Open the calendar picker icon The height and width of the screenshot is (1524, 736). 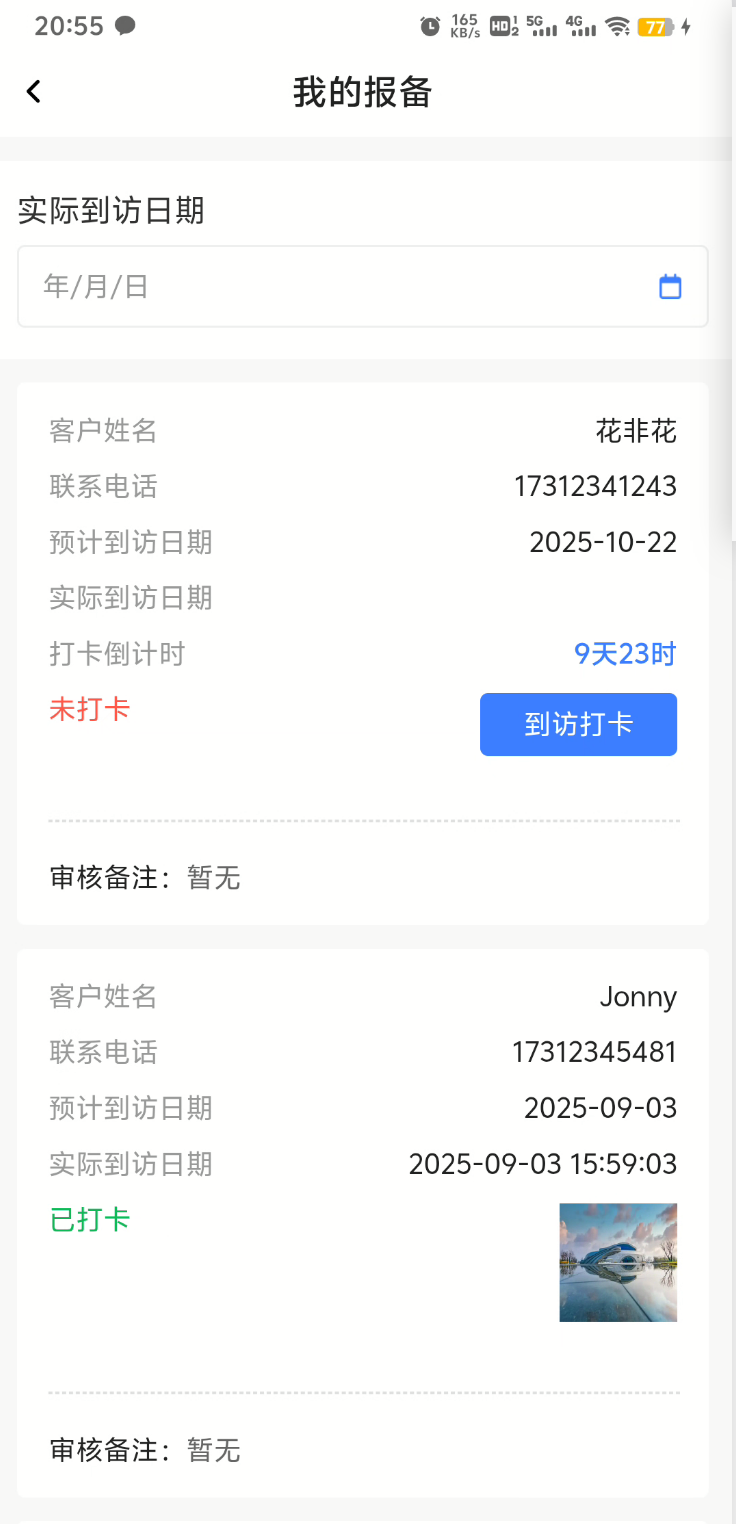670,287
